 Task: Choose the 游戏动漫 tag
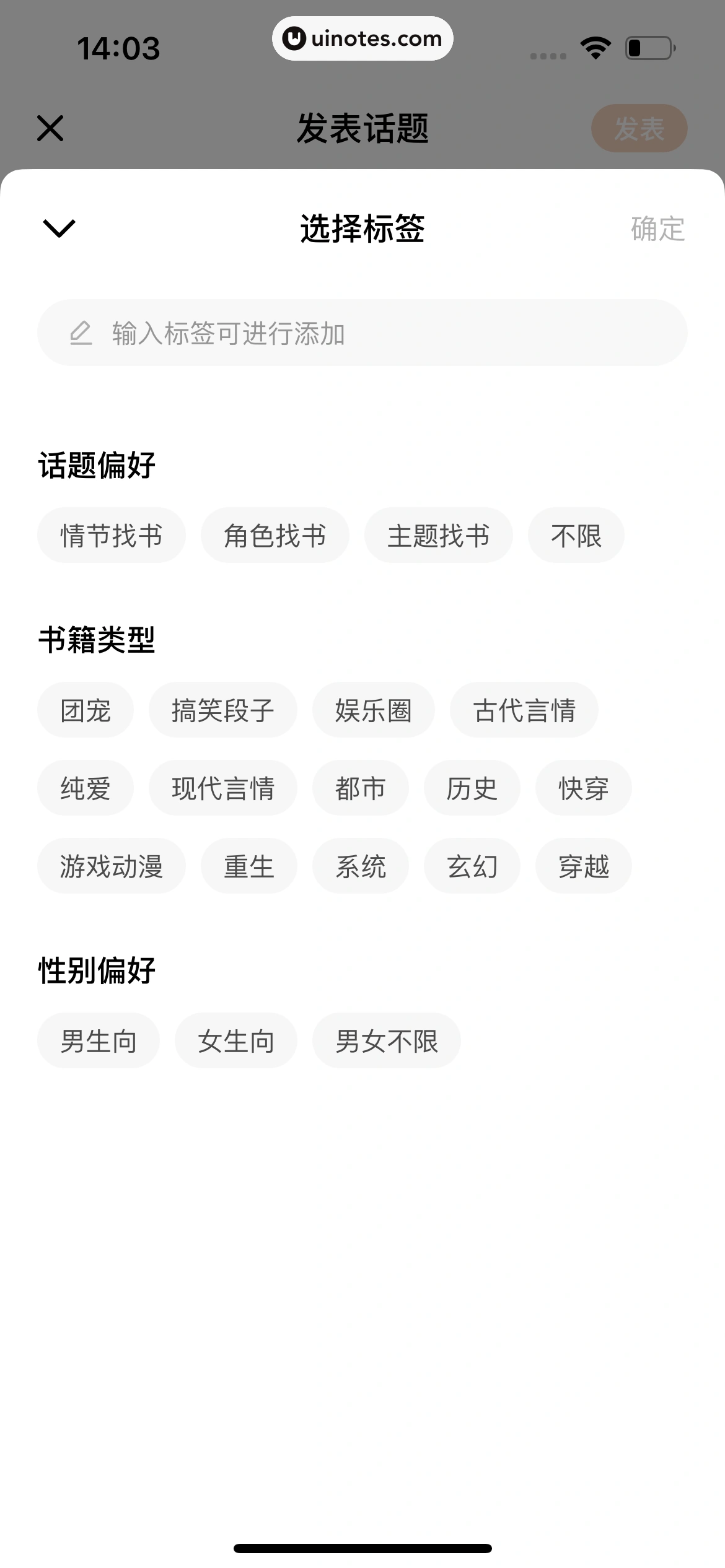click(112, 866)
